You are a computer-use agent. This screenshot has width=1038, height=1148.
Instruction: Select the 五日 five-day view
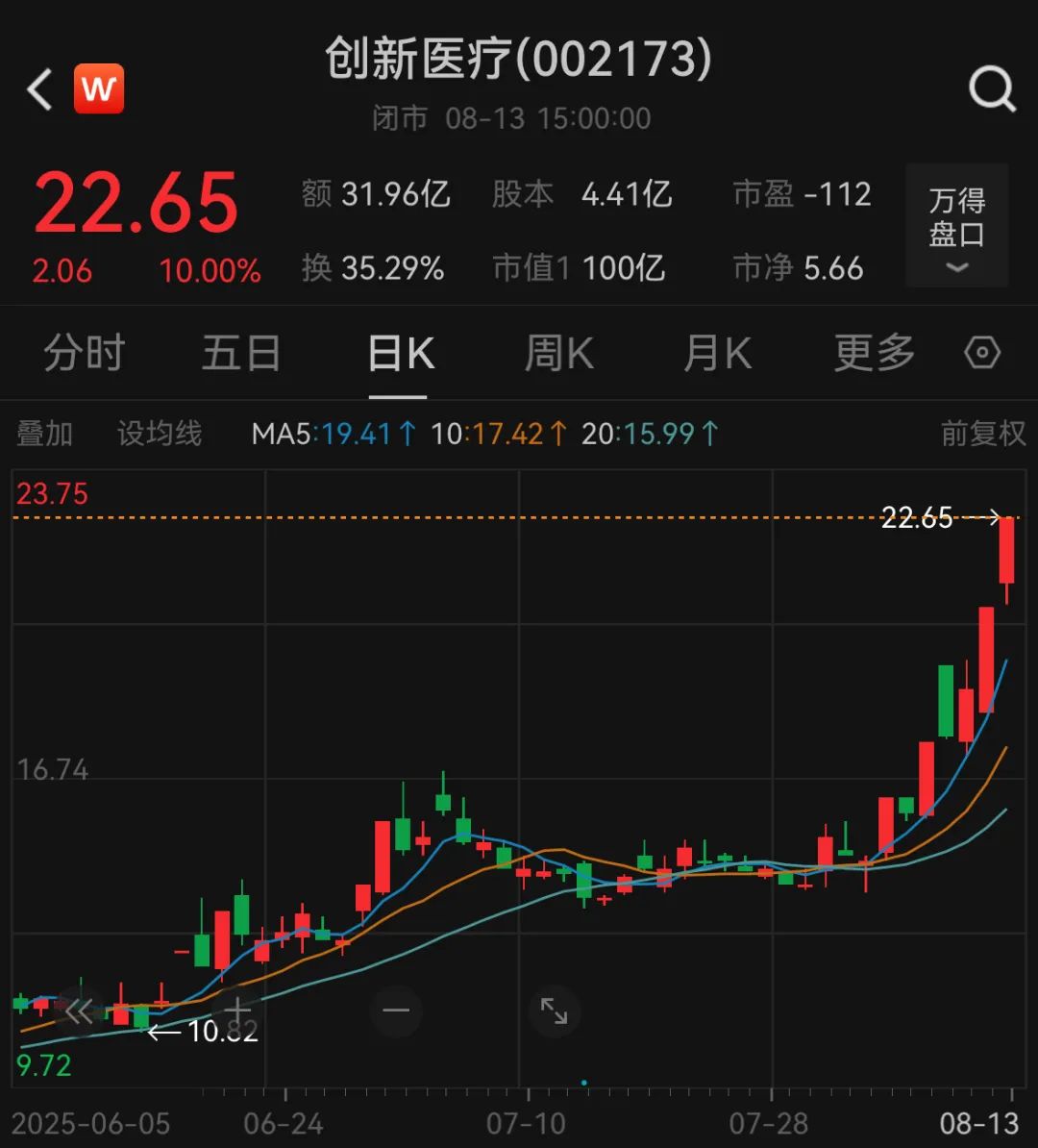point(241,352)
